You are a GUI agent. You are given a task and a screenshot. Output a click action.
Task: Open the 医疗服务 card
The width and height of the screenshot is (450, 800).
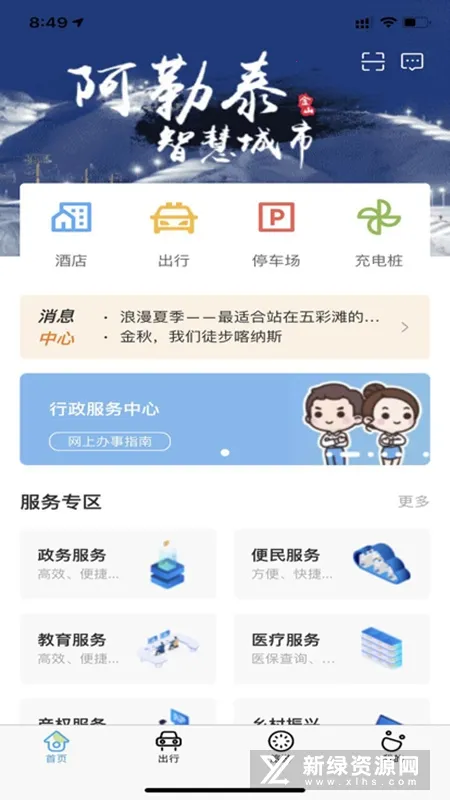[x=332, y=648]
